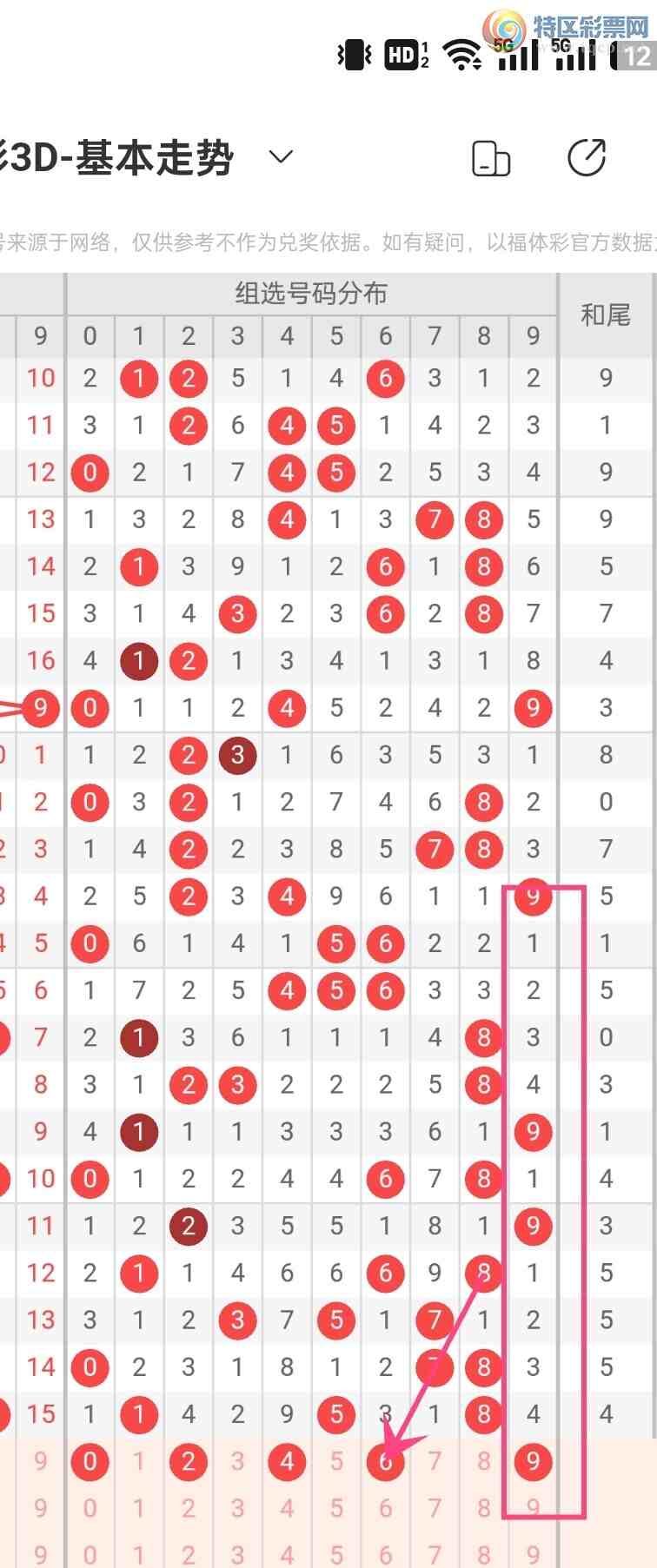Share this trend chart
The width and height of the screenshot is (657, 1568).
click(587, 158)
